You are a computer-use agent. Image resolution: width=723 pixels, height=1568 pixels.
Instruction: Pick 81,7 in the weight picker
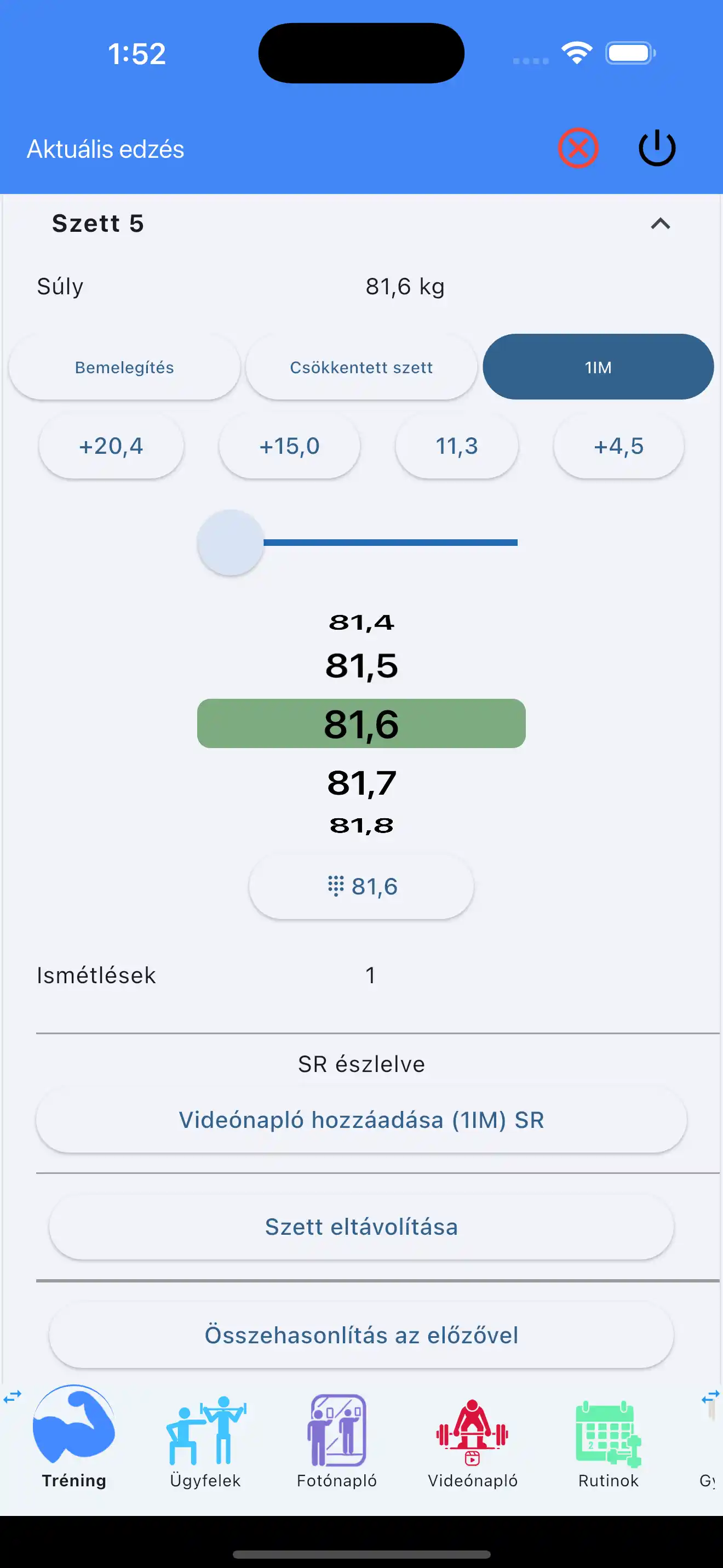[x=361, y=783]
